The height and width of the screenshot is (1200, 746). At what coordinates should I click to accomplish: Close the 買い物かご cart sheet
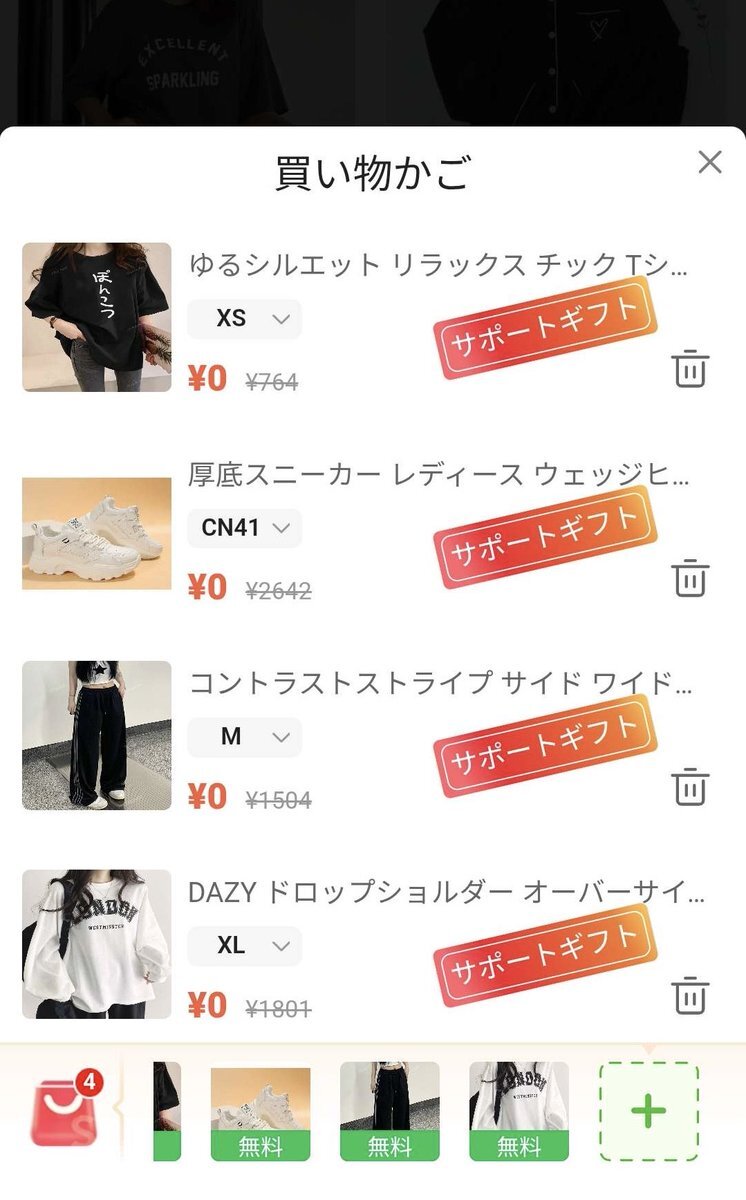pos(709,162)
